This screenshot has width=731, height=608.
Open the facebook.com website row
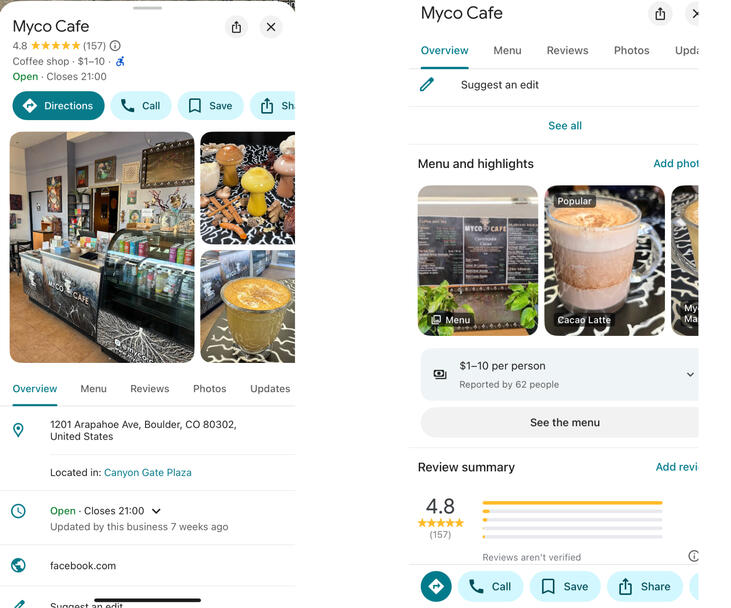[83, 566]
